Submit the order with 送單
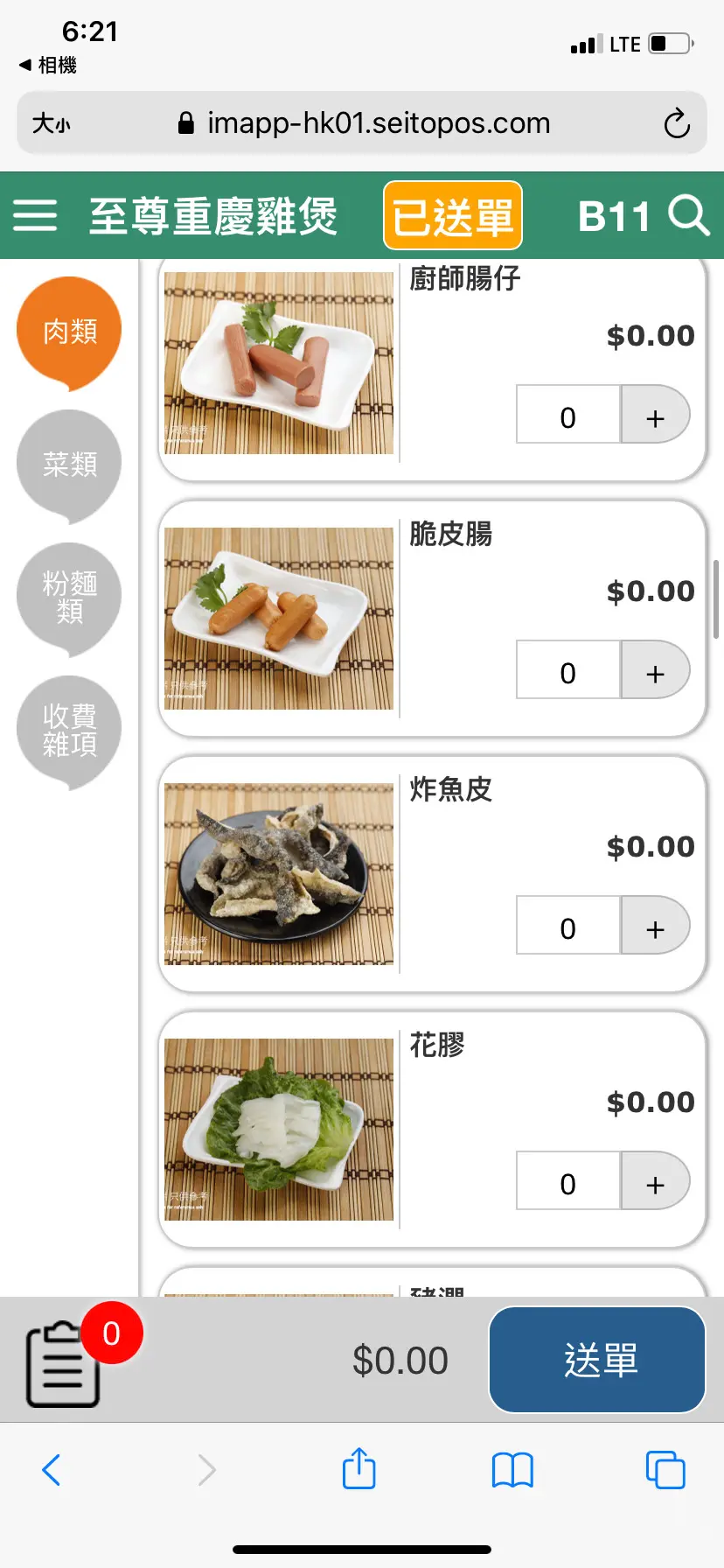Screen dimensions: 724x1568 click(597, 1360)
